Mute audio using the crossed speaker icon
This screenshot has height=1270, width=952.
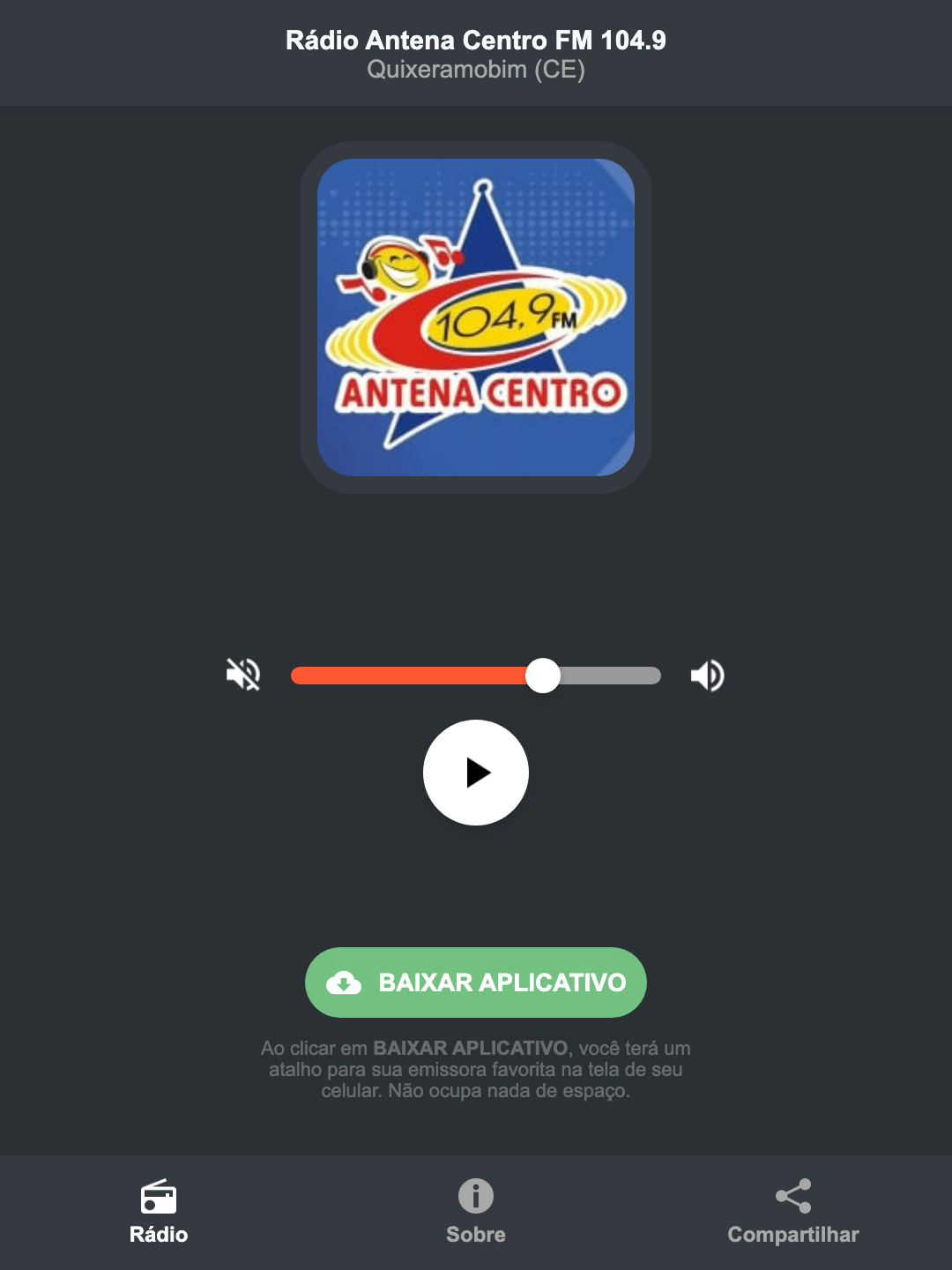click(x=243, y=675)
